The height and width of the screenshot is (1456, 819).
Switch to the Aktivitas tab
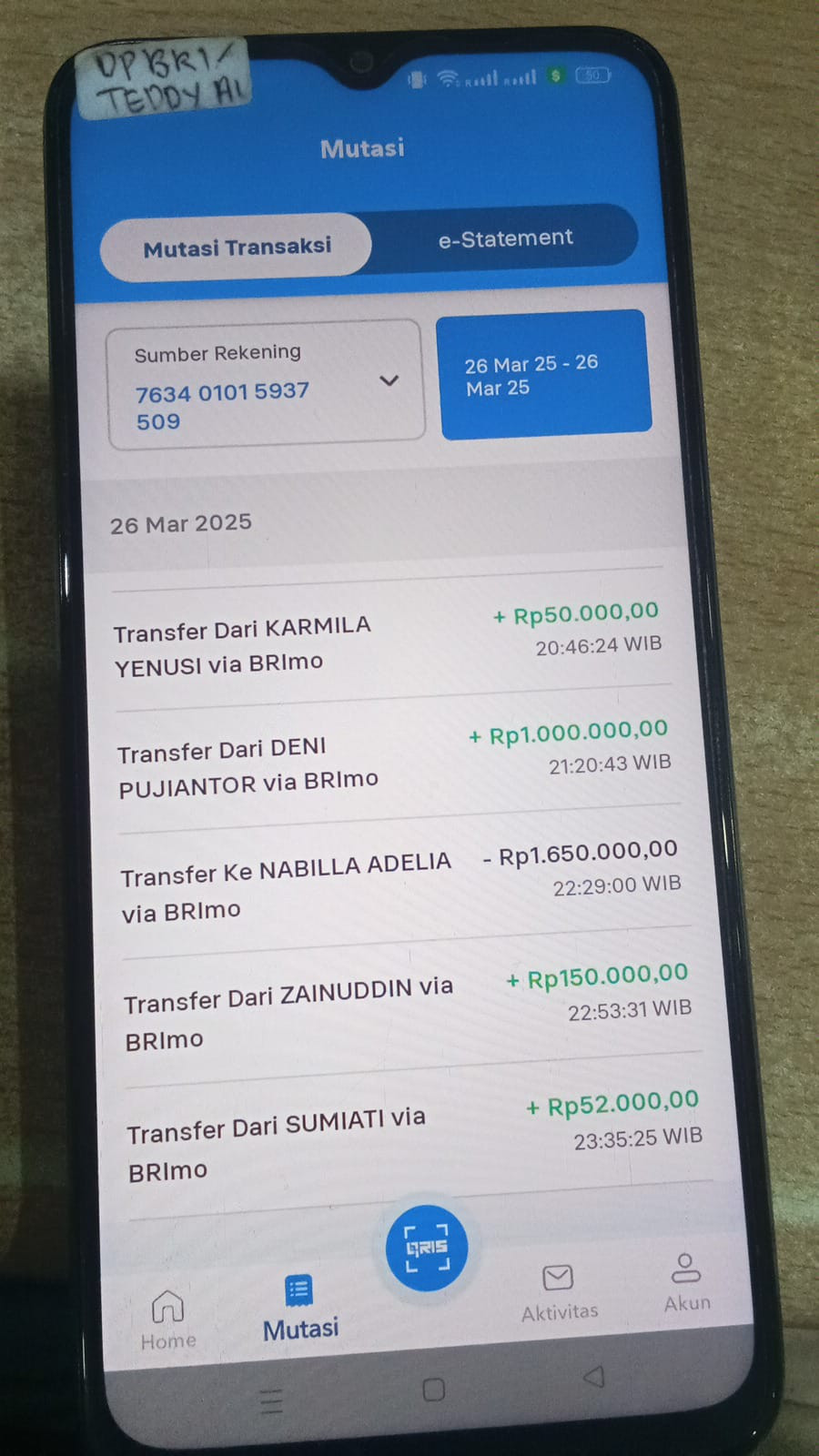559,1292
